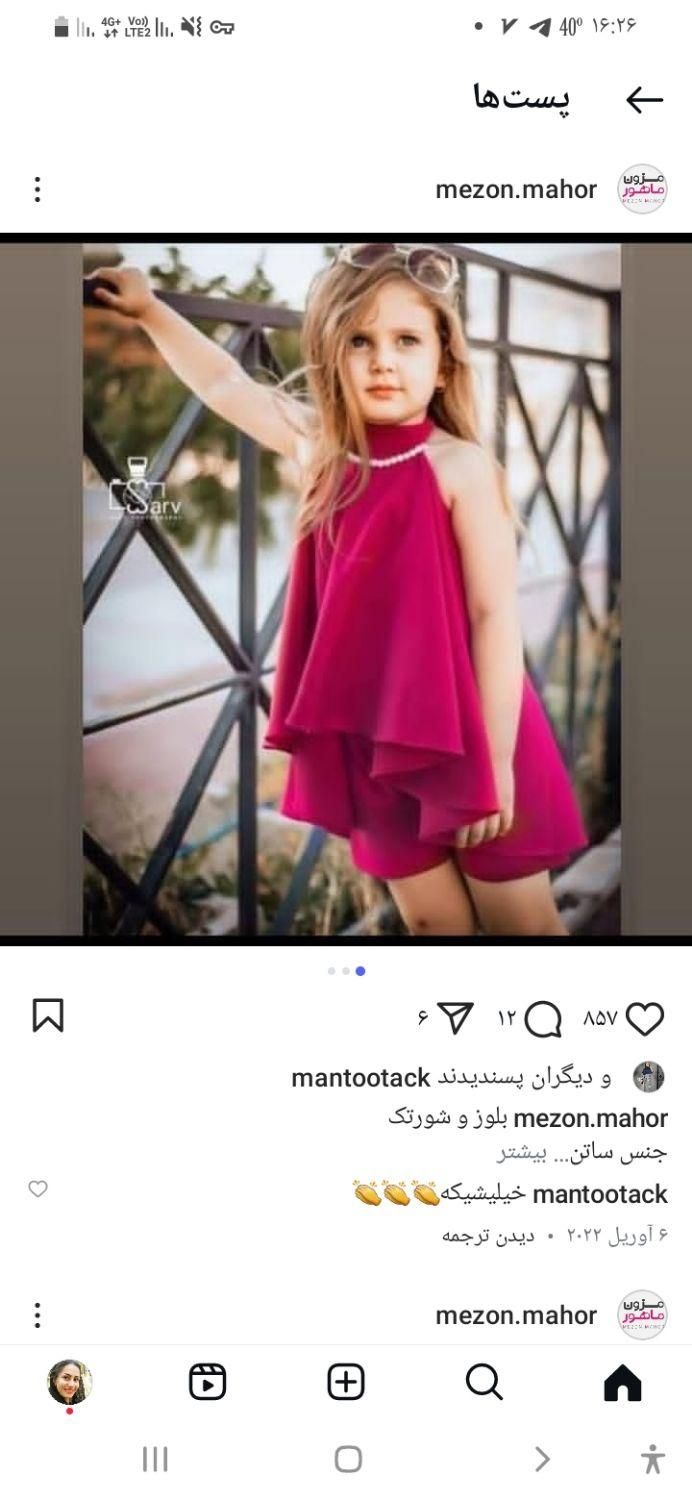
Task: Open the Search tab
Action: 484,1383
